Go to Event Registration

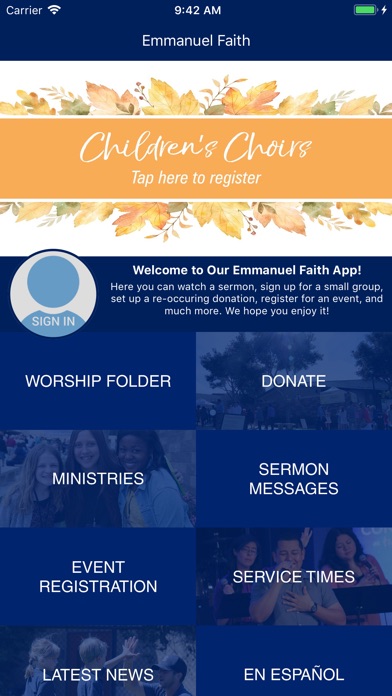point(98,577)
